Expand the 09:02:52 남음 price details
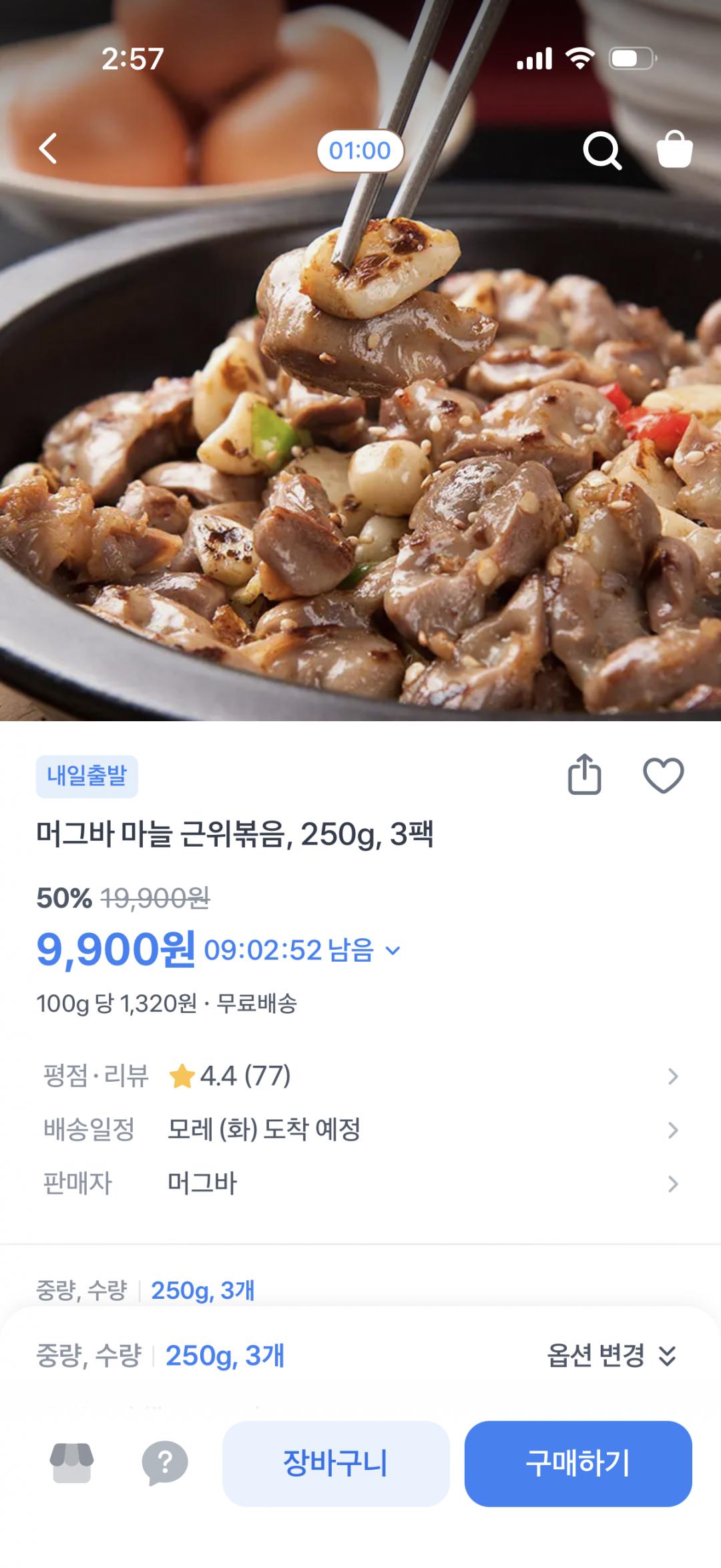The image size is (721, 1568). coord(393,950)
